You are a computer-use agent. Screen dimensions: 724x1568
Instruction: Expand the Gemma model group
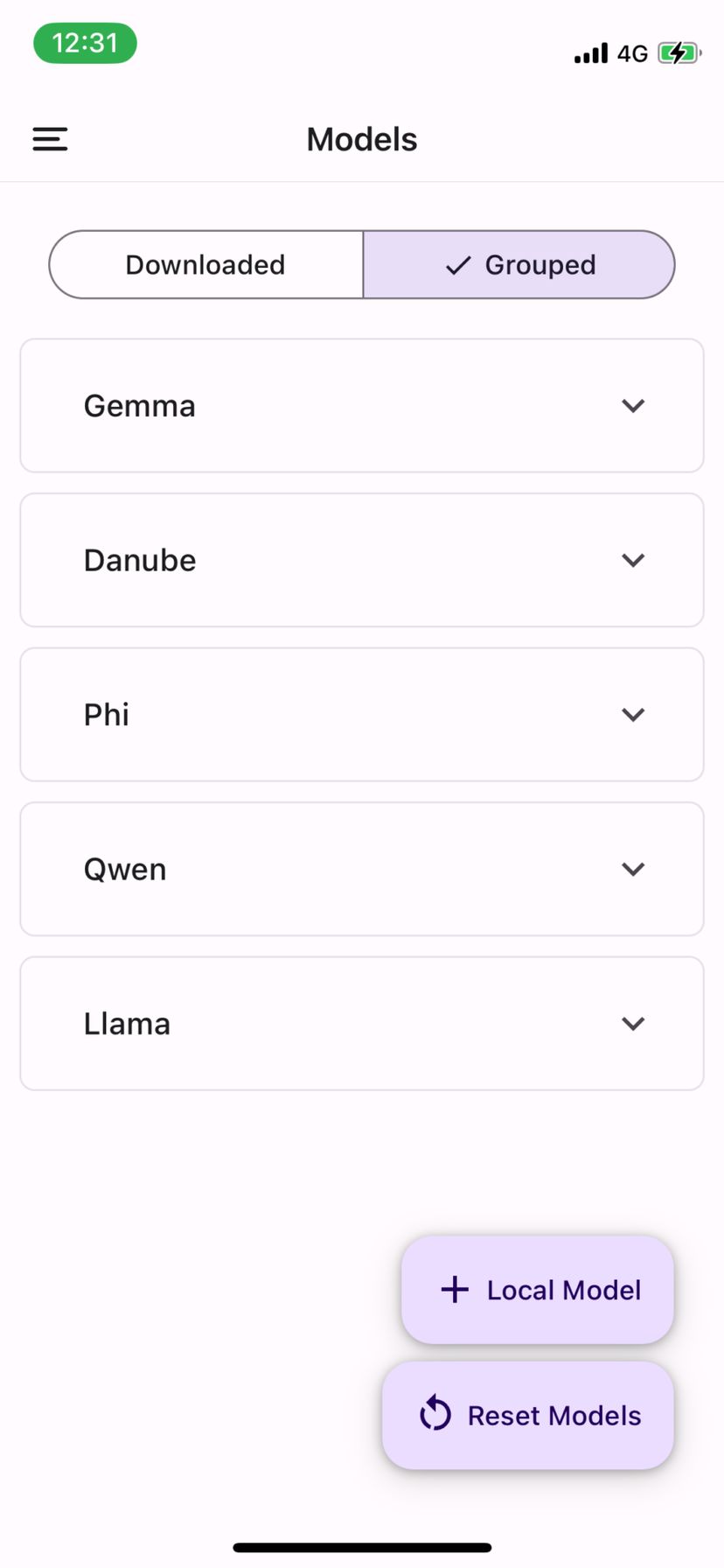tap(362, 406)
